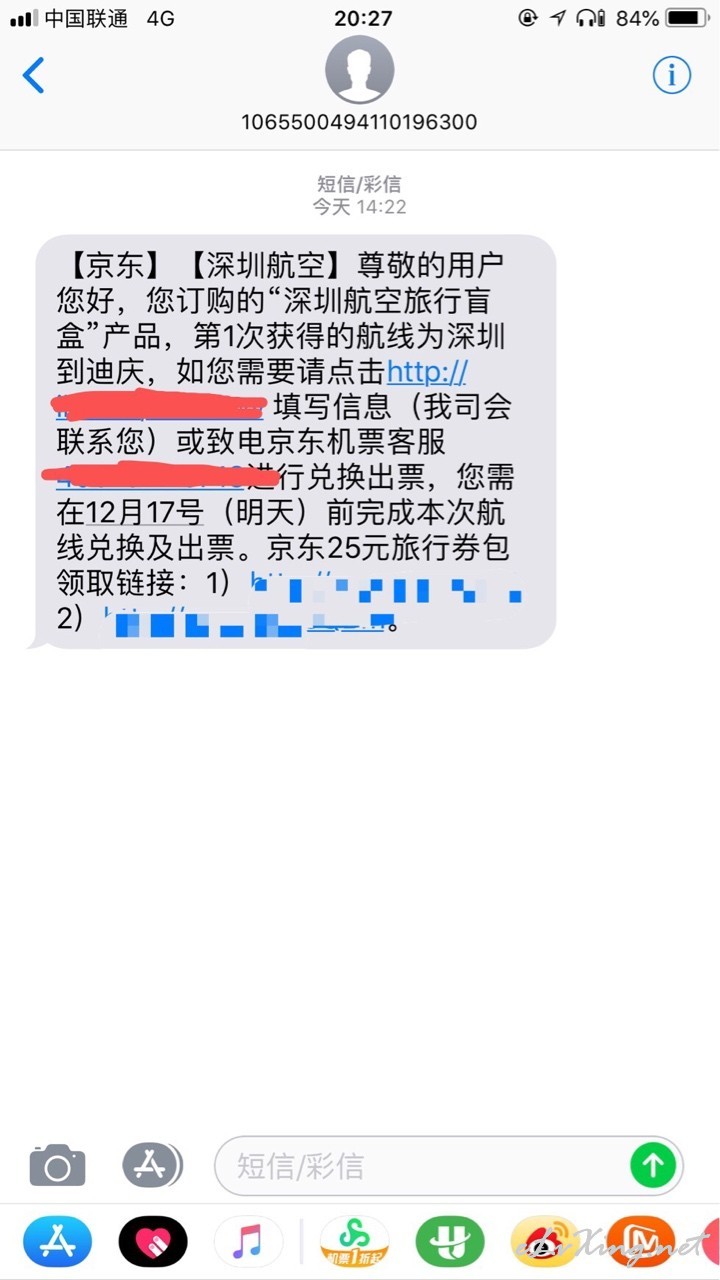Screen dimensions: 720x1280
Task: Open the green U-icon app in the drawer
Action: point(450,1243)
